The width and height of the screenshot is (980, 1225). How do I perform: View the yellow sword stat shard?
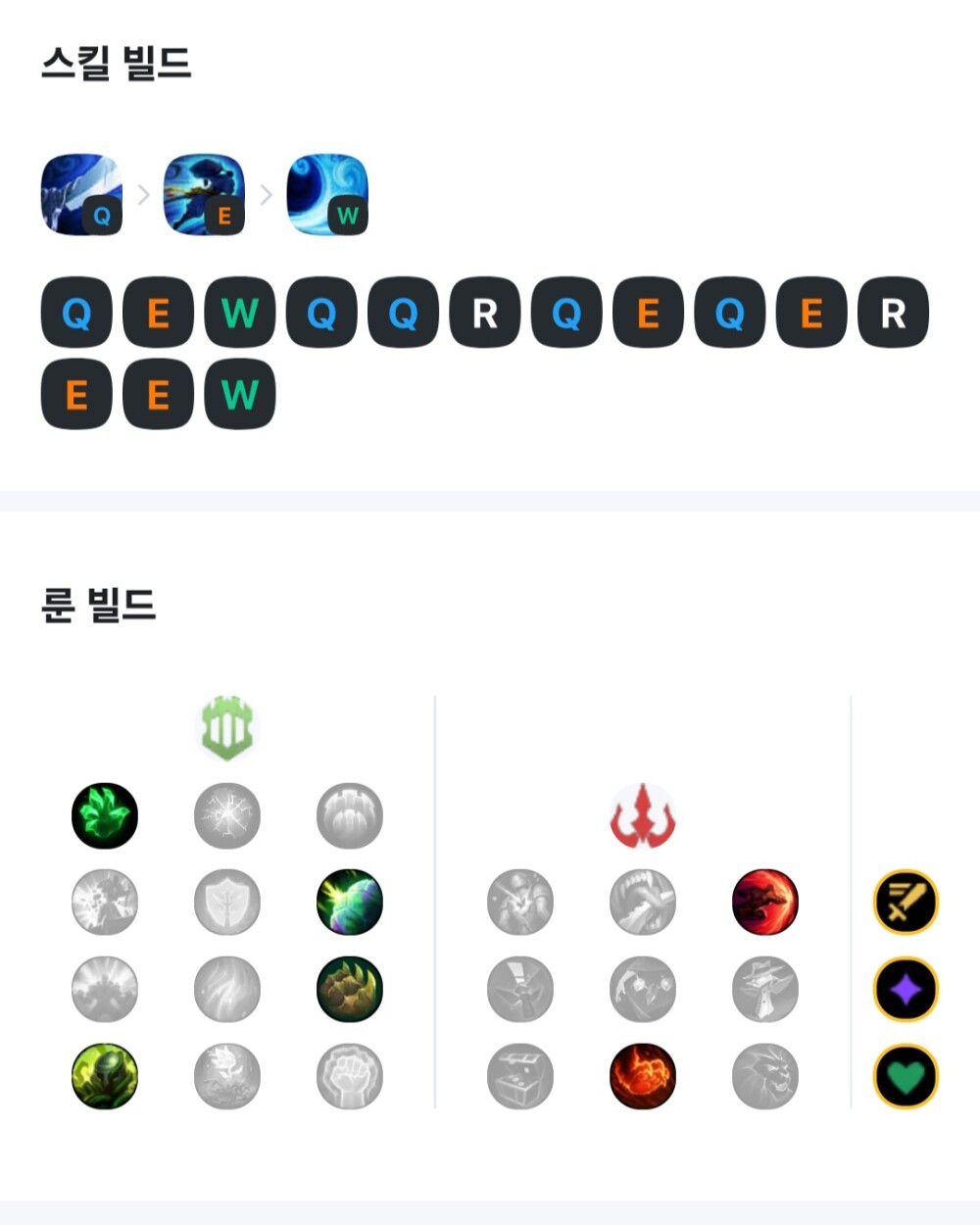906,902
